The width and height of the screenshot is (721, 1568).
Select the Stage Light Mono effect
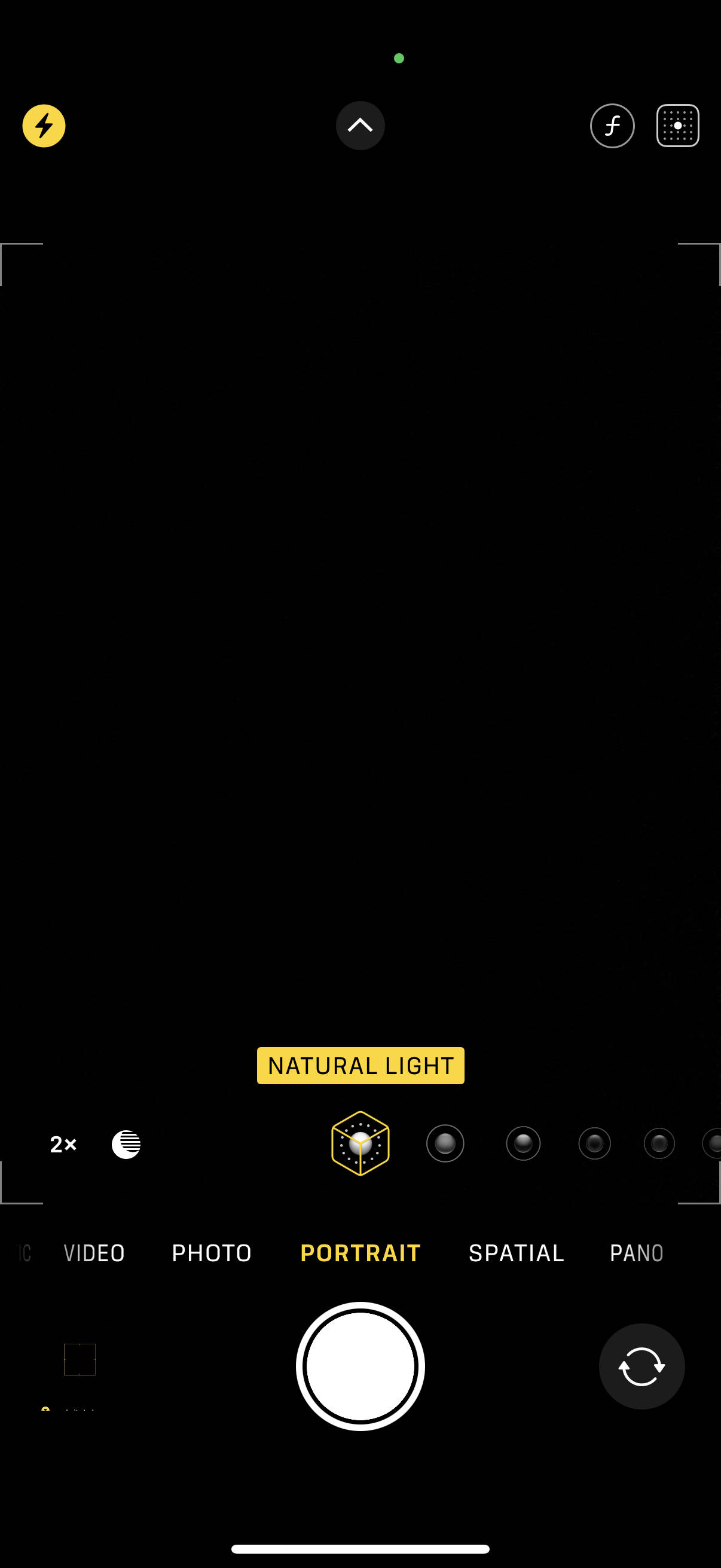pyautogui.click(x=659, y=1143)
